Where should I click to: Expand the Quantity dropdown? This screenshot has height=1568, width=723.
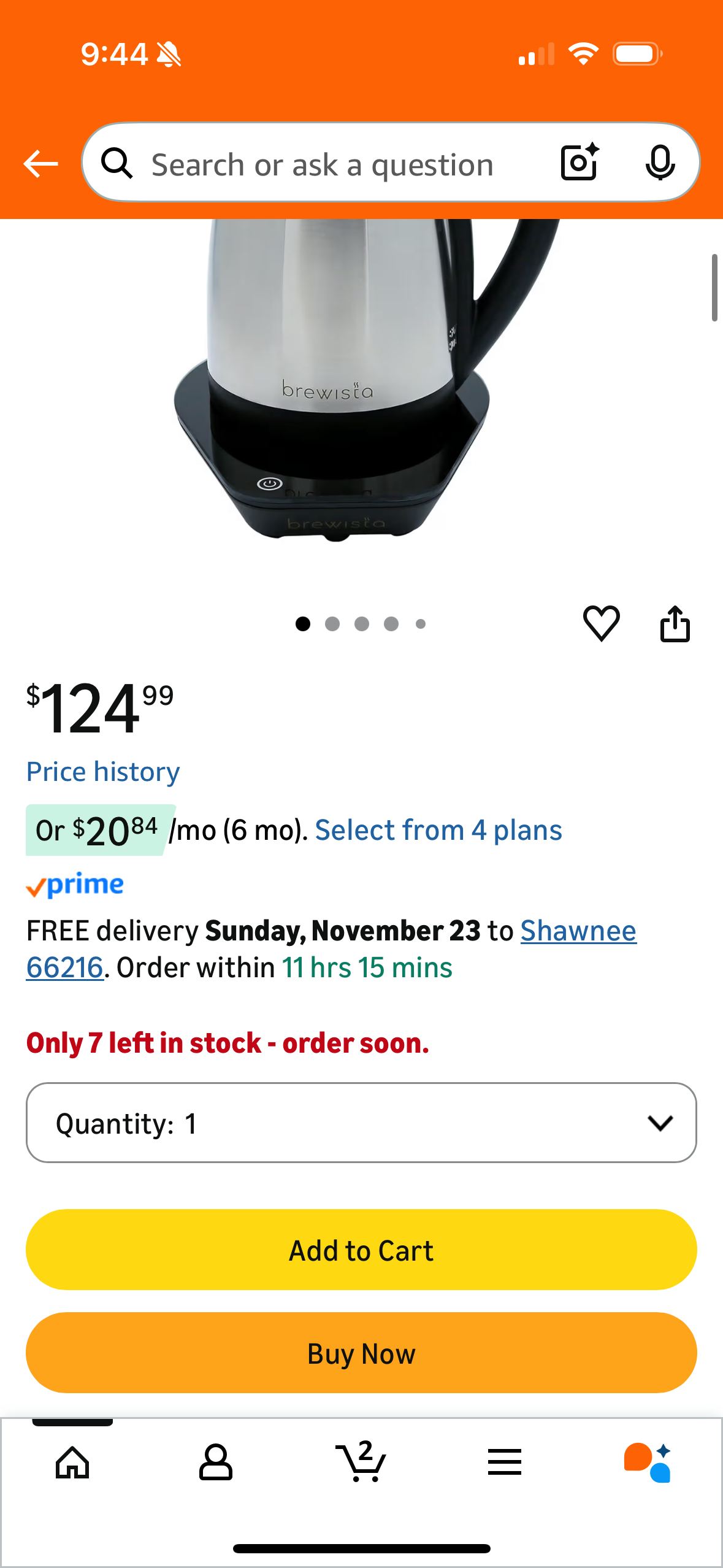coord(361,1123)
